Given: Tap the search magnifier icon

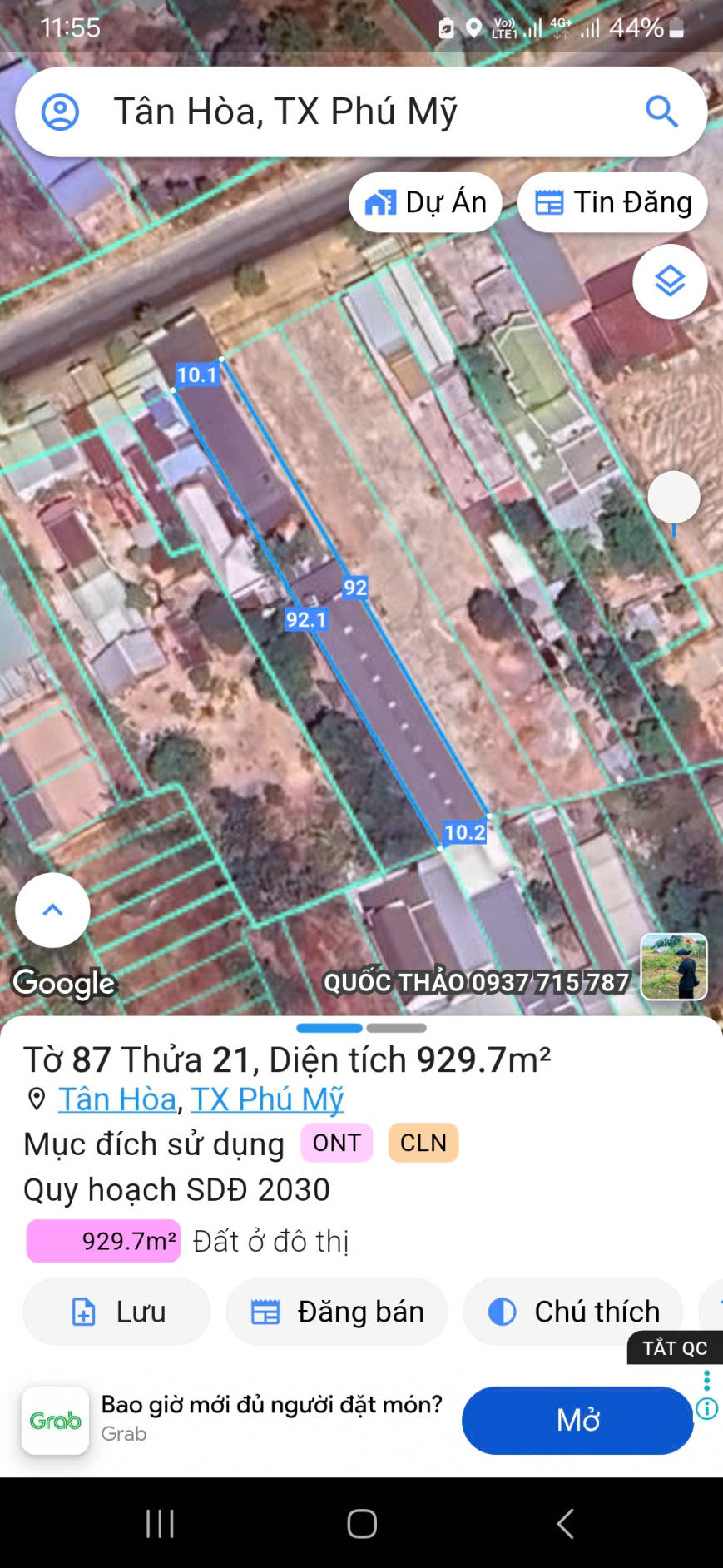Looking at the screenshot, I should [661, 111].
